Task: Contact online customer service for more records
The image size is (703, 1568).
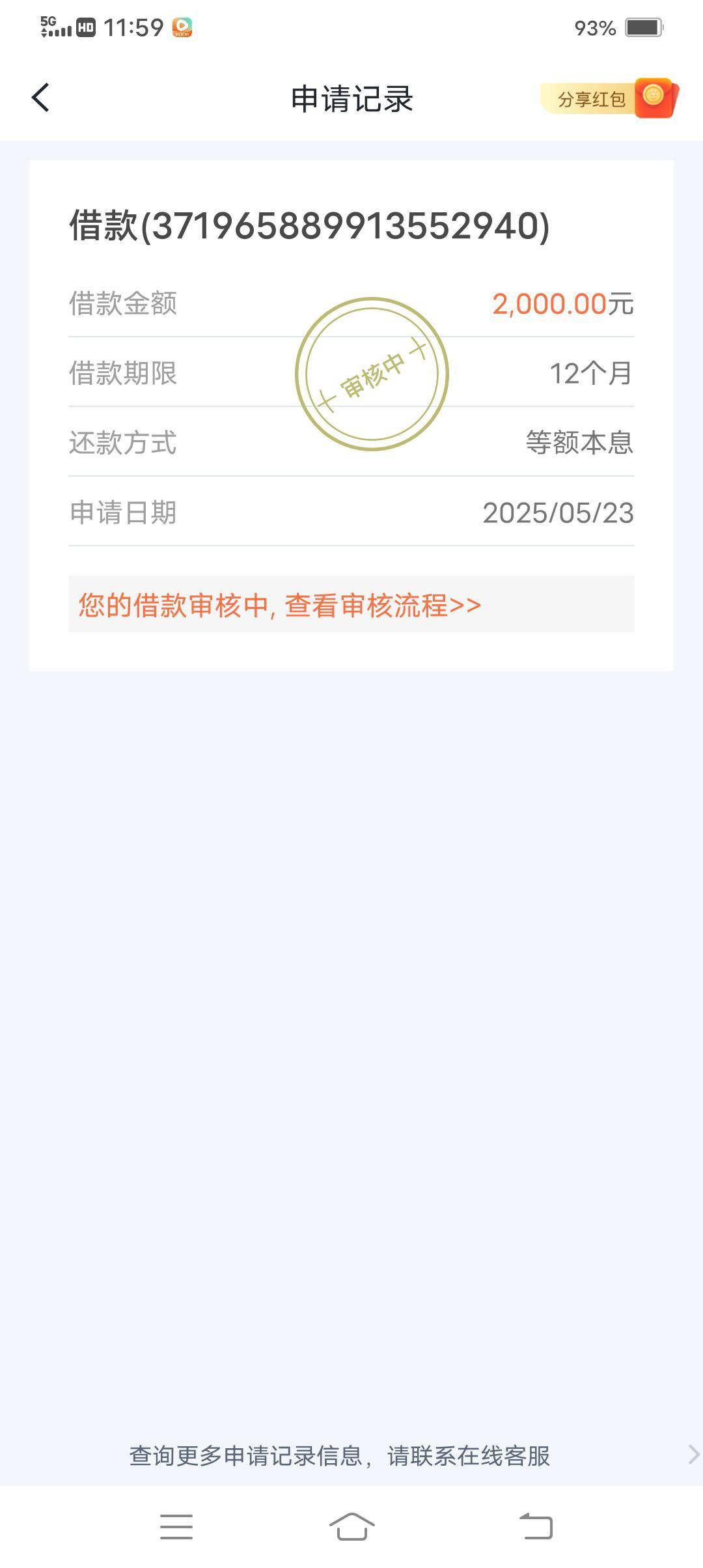Action: 351,1455
